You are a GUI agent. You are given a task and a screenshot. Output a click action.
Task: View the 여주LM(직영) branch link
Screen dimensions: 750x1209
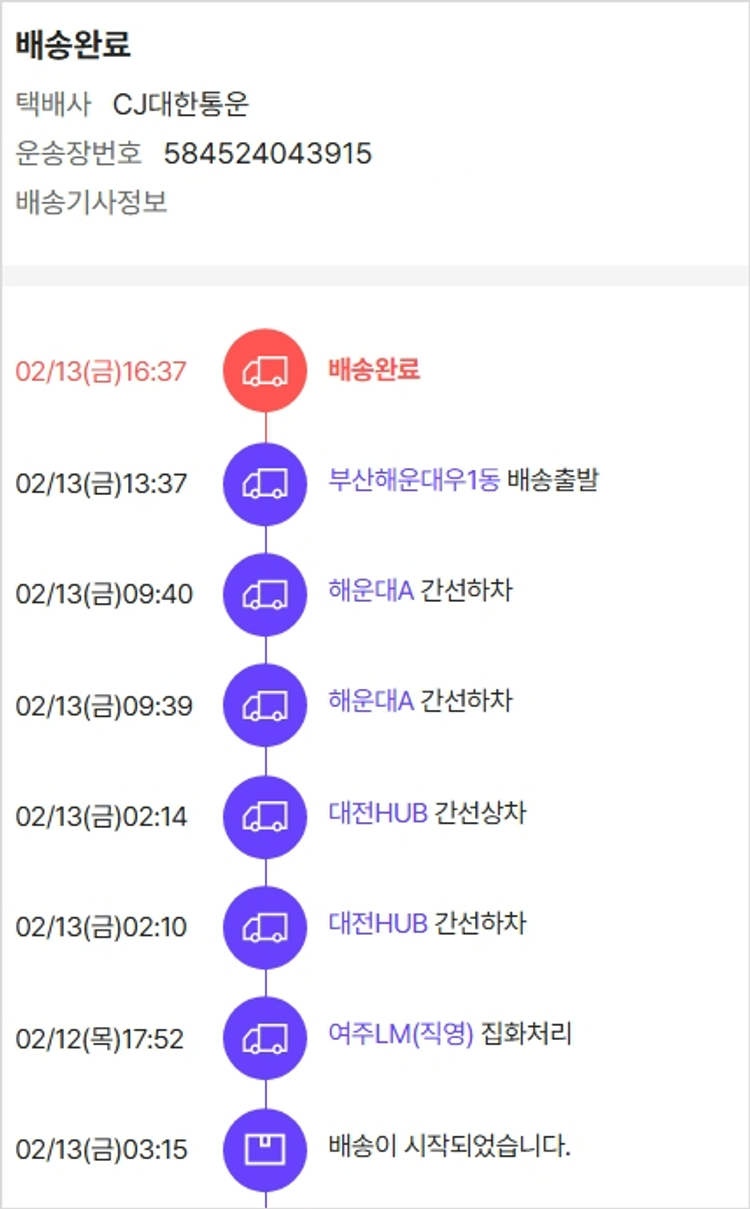pos(400,1034)
